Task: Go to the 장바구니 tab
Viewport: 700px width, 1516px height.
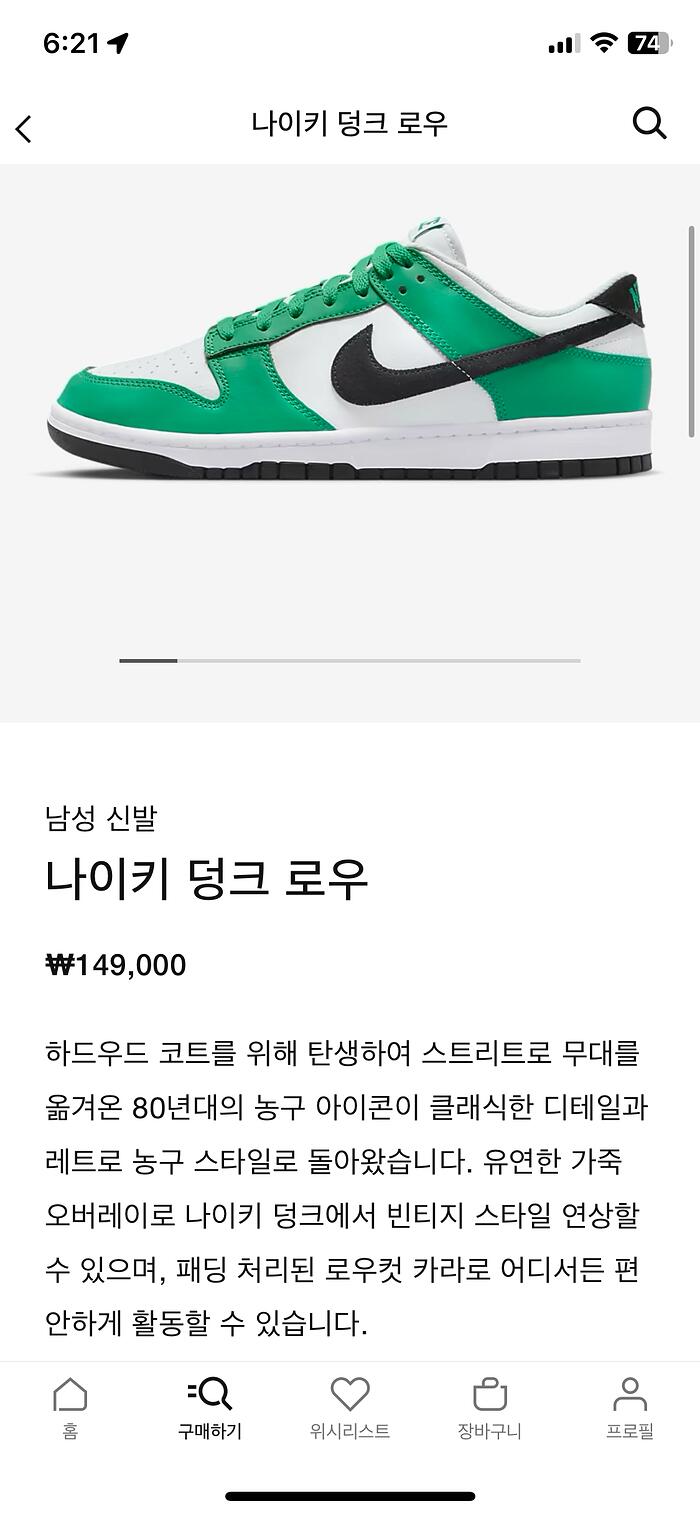Action: pyautogui.click(x=490, y=1406)
